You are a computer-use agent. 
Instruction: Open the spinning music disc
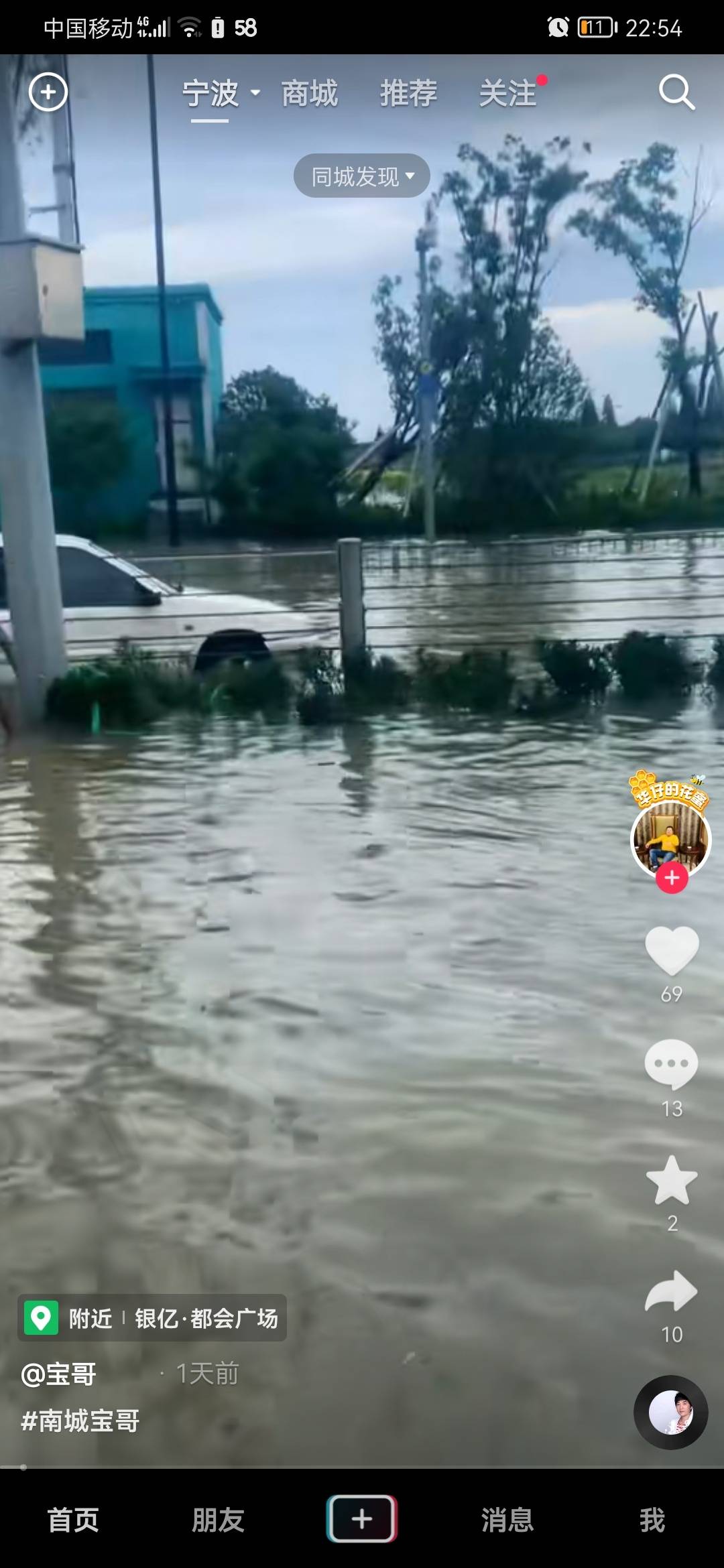[671, 1412]
